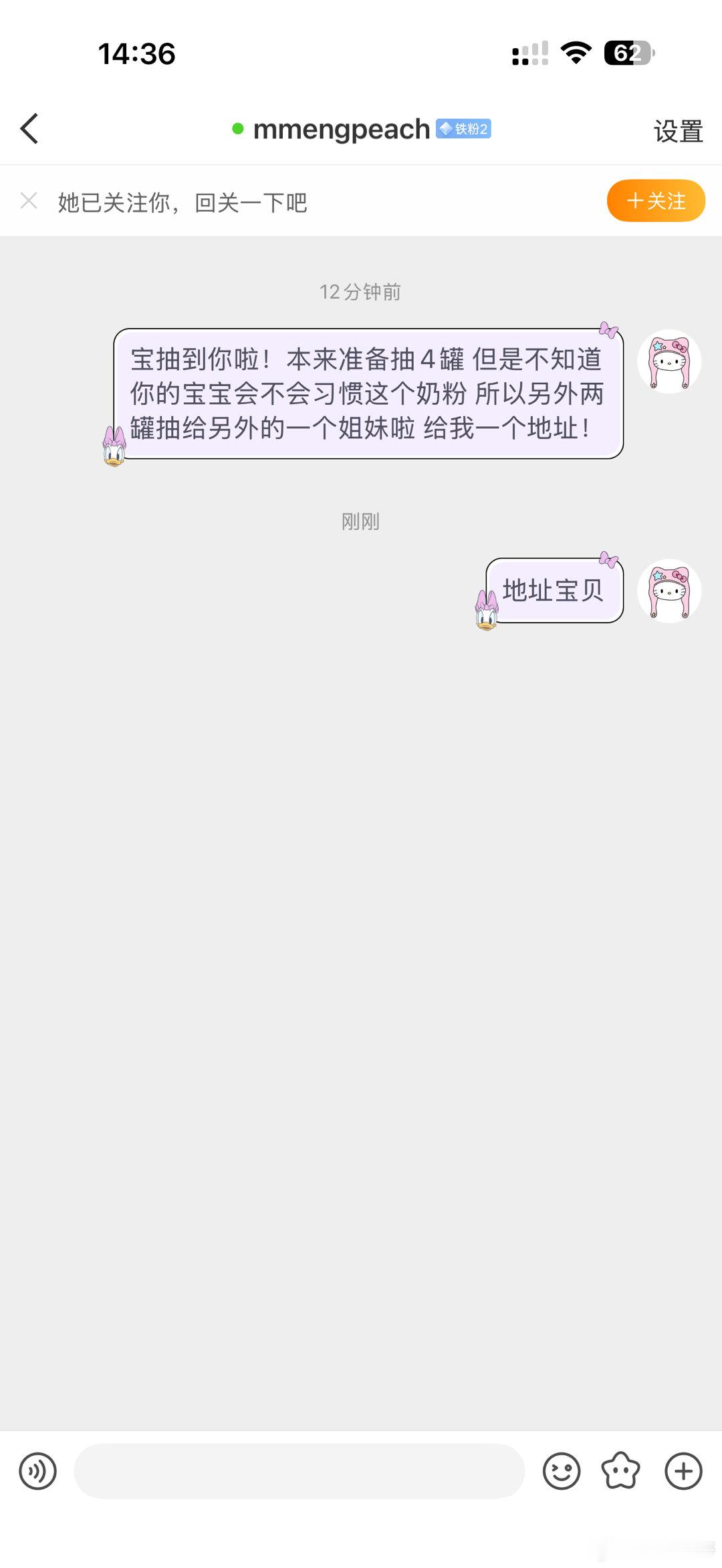Viewport: 722px width, 1568px height.
Task: Select the 宝抽到你啦 message bubble
Action: 368,394
